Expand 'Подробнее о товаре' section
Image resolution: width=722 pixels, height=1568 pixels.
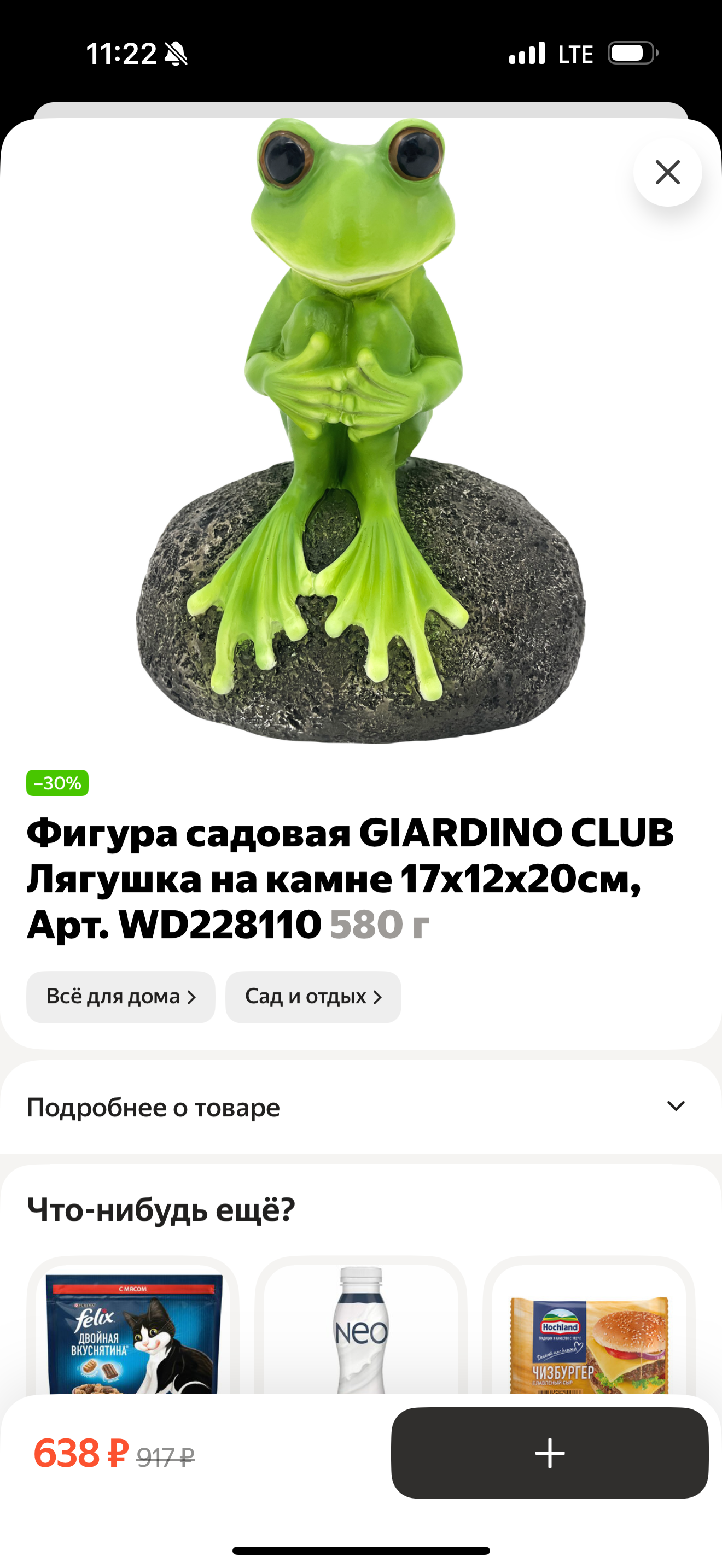361,1107
